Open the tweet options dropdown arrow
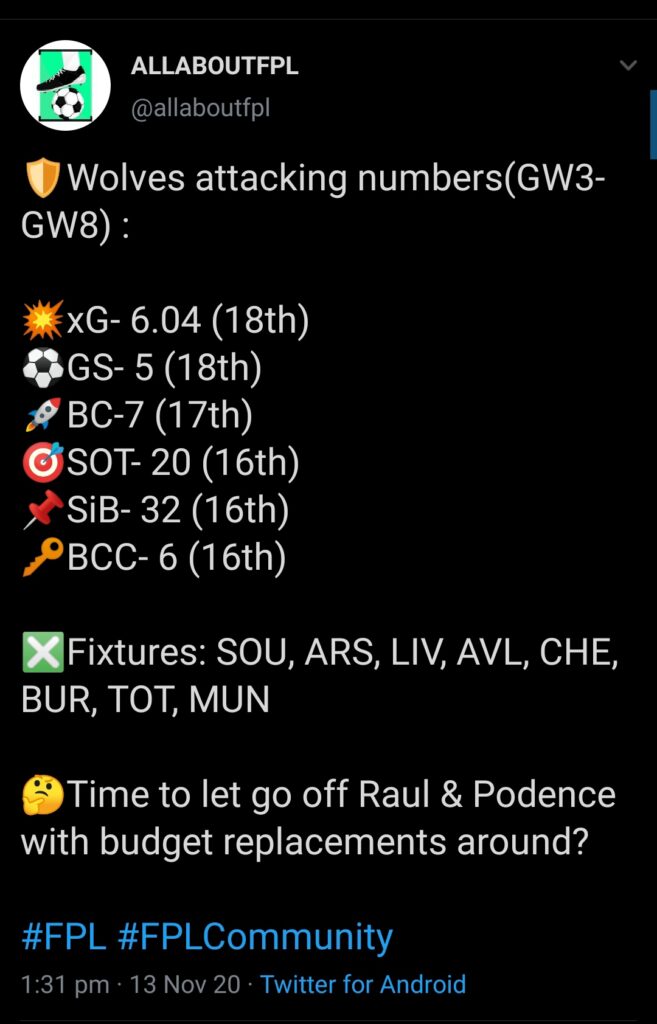 pyautogui.click(x=629, y=67)
